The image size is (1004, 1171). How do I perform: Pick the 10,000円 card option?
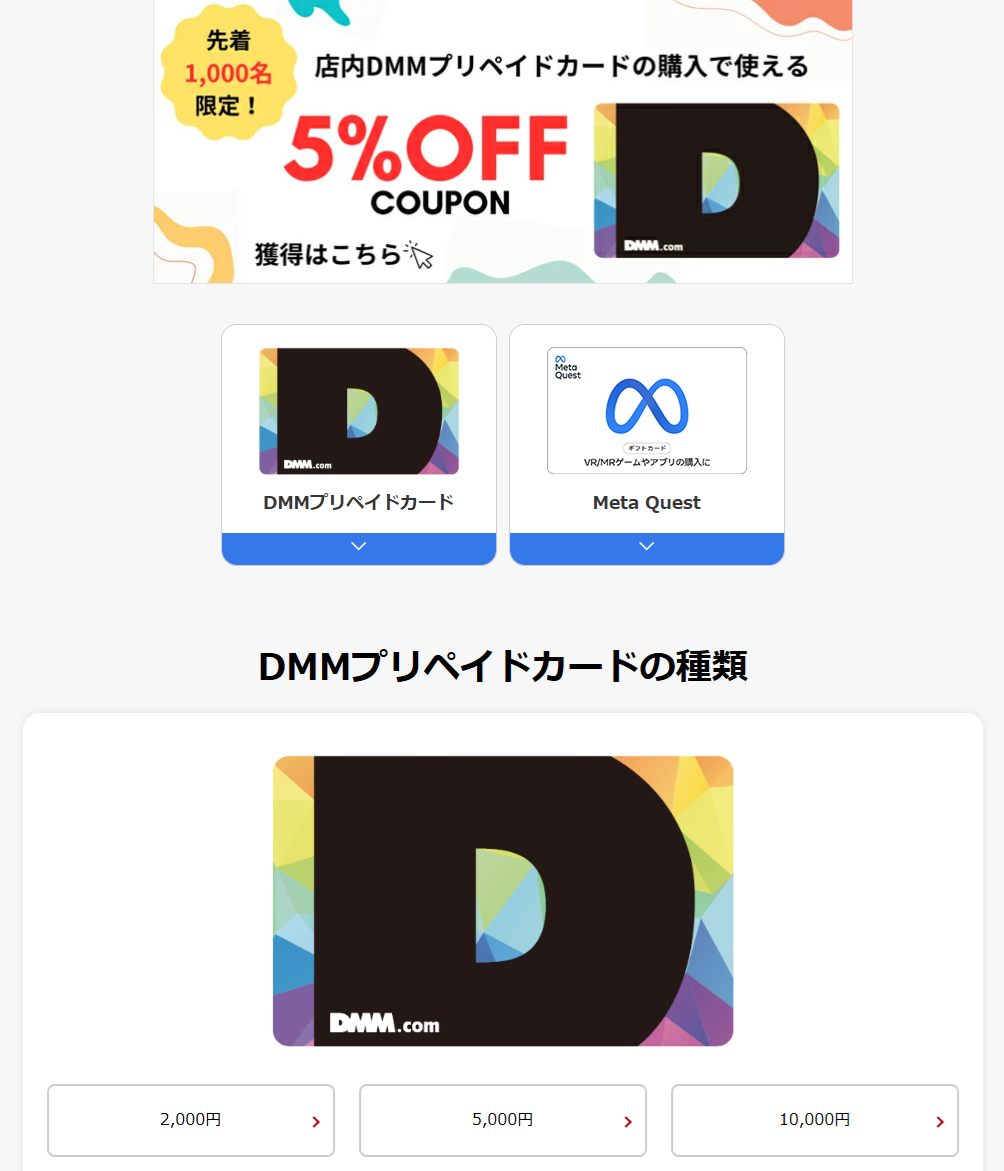815,1120
